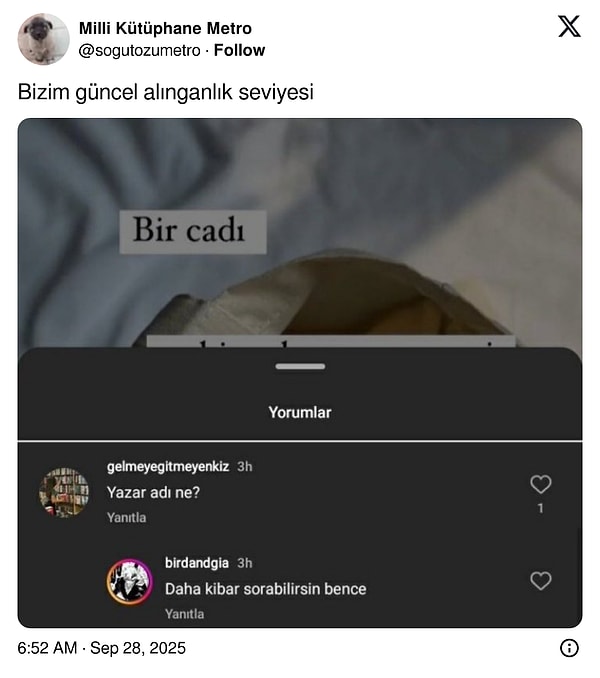Tap the info icon beside the date
600x678 pixels.
[569, 648]
